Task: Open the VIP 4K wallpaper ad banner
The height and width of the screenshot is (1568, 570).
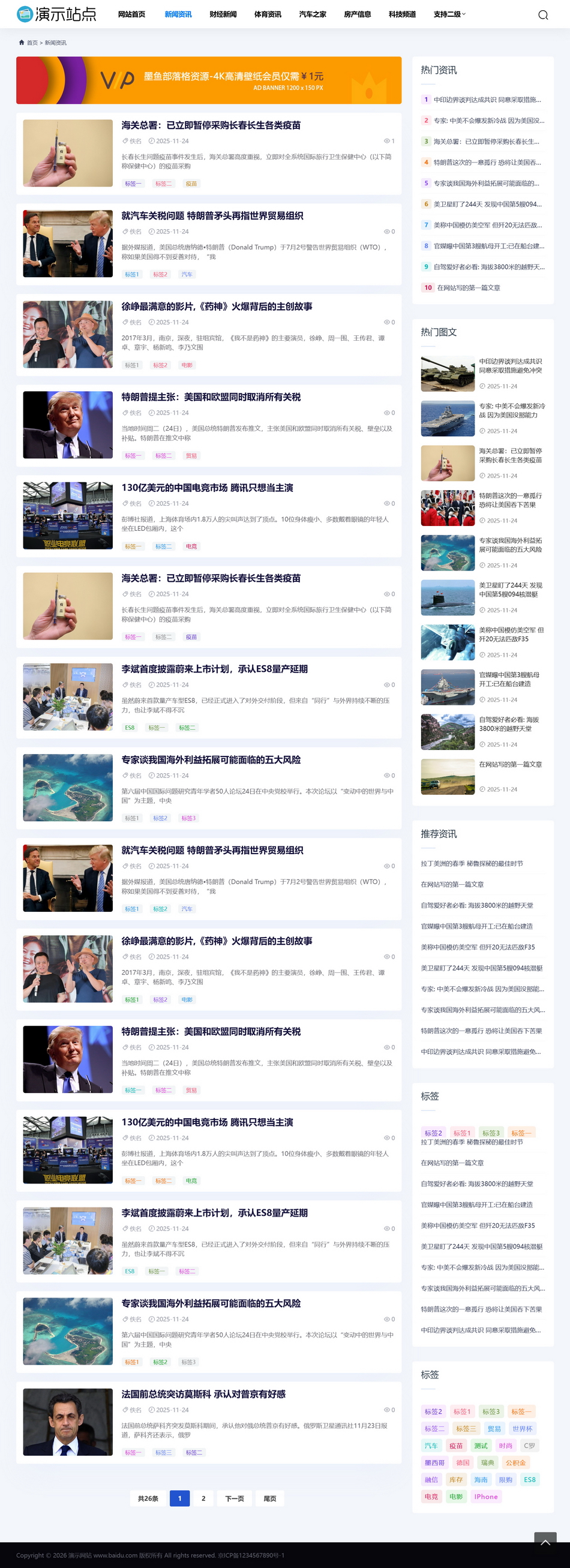Action: [209, 80]
